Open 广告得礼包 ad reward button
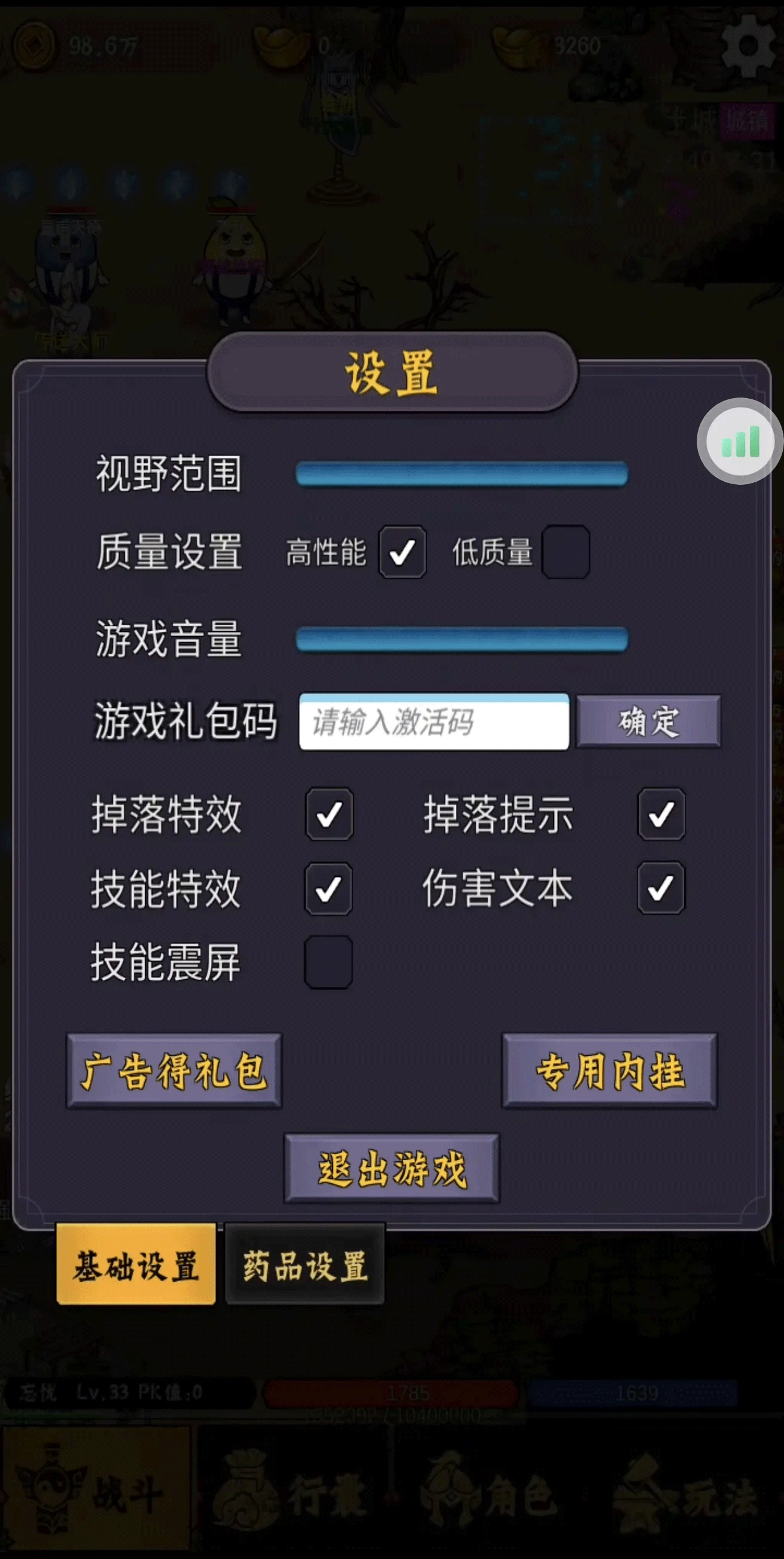The height and width of the screenshot is (1559, 784). [x=174, y=1071]
